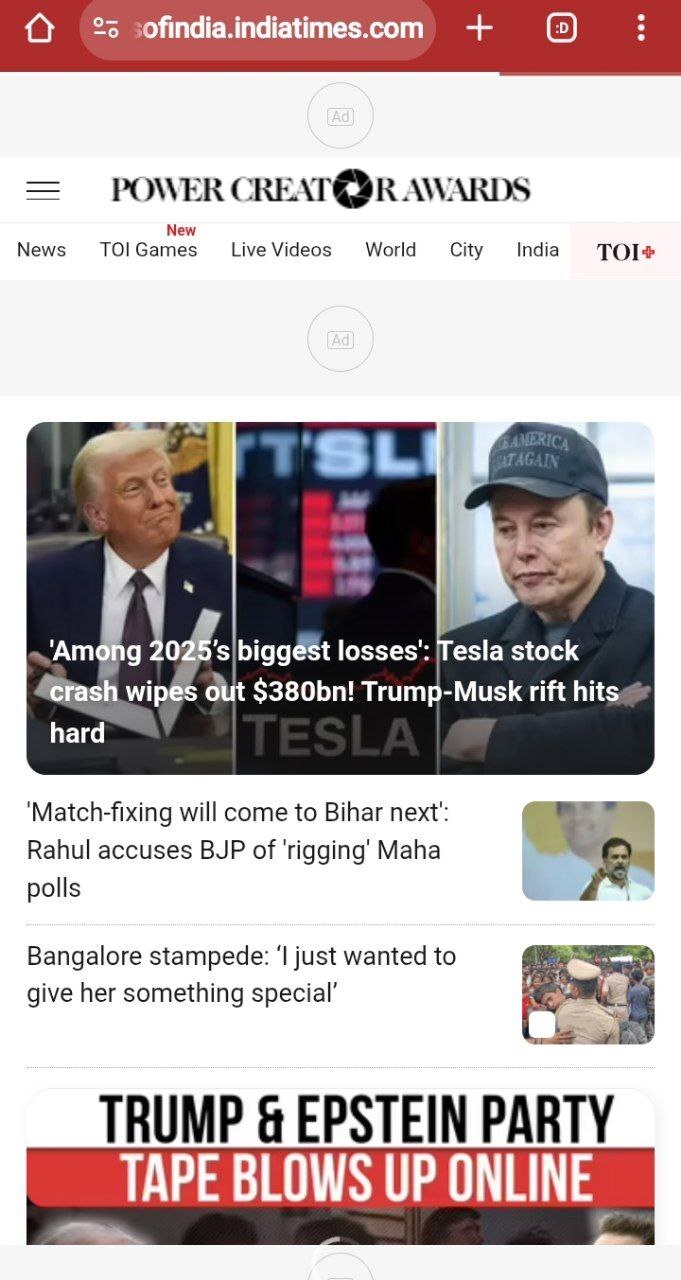Read the Bangalore stampede story
The width and height of the screenshot is (681, 1280).
(x=241, y=974)
